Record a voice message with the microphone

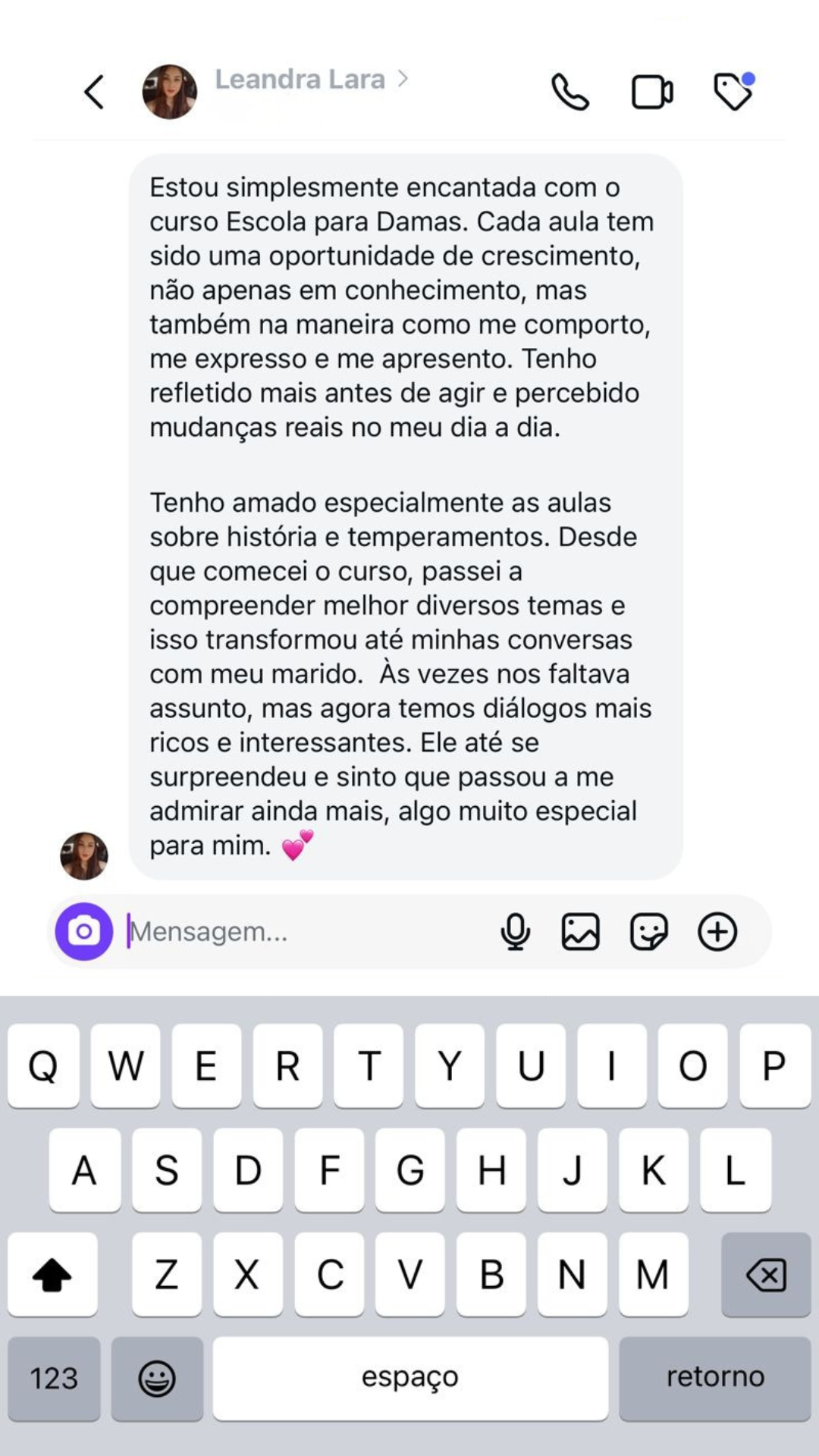coord(516,931)
